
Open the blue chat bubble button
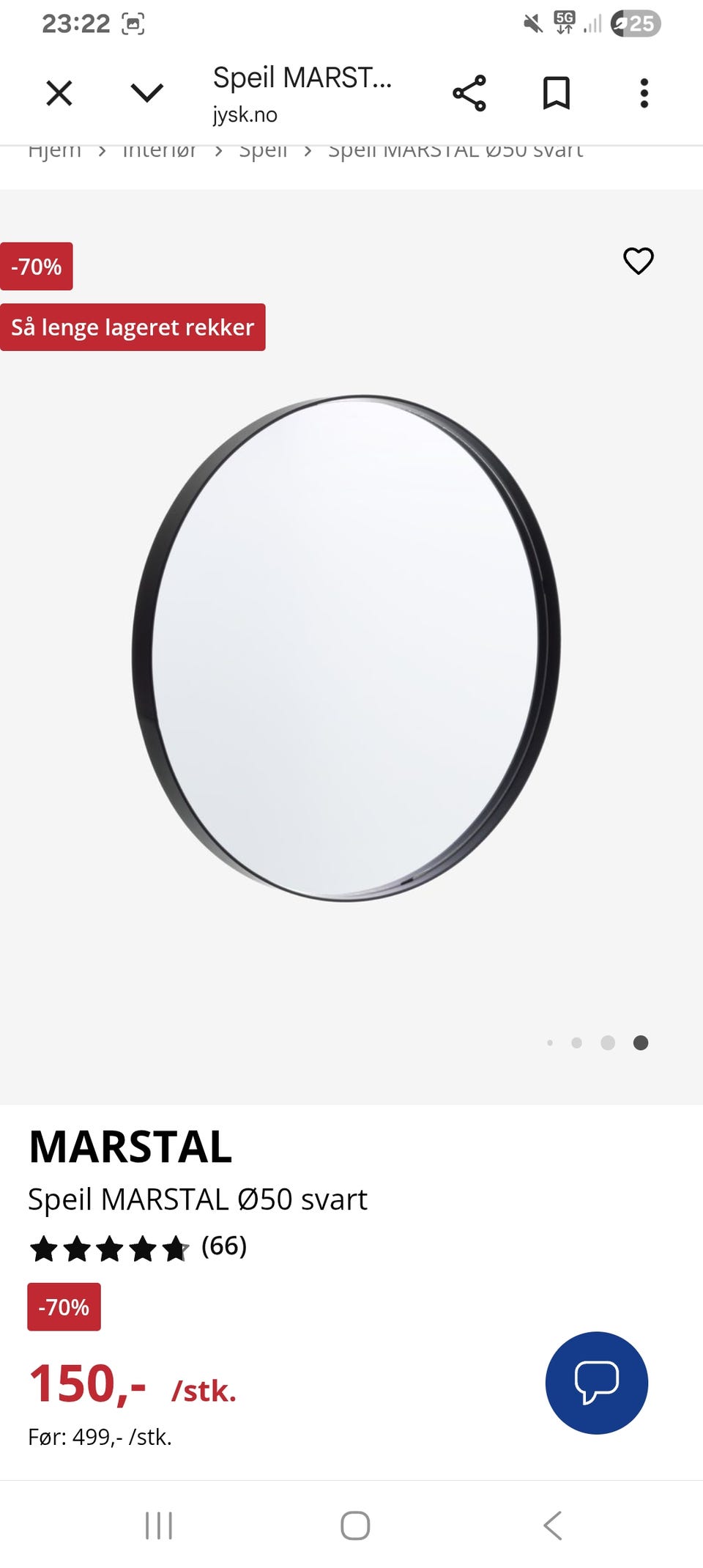tap(597, 1383)
